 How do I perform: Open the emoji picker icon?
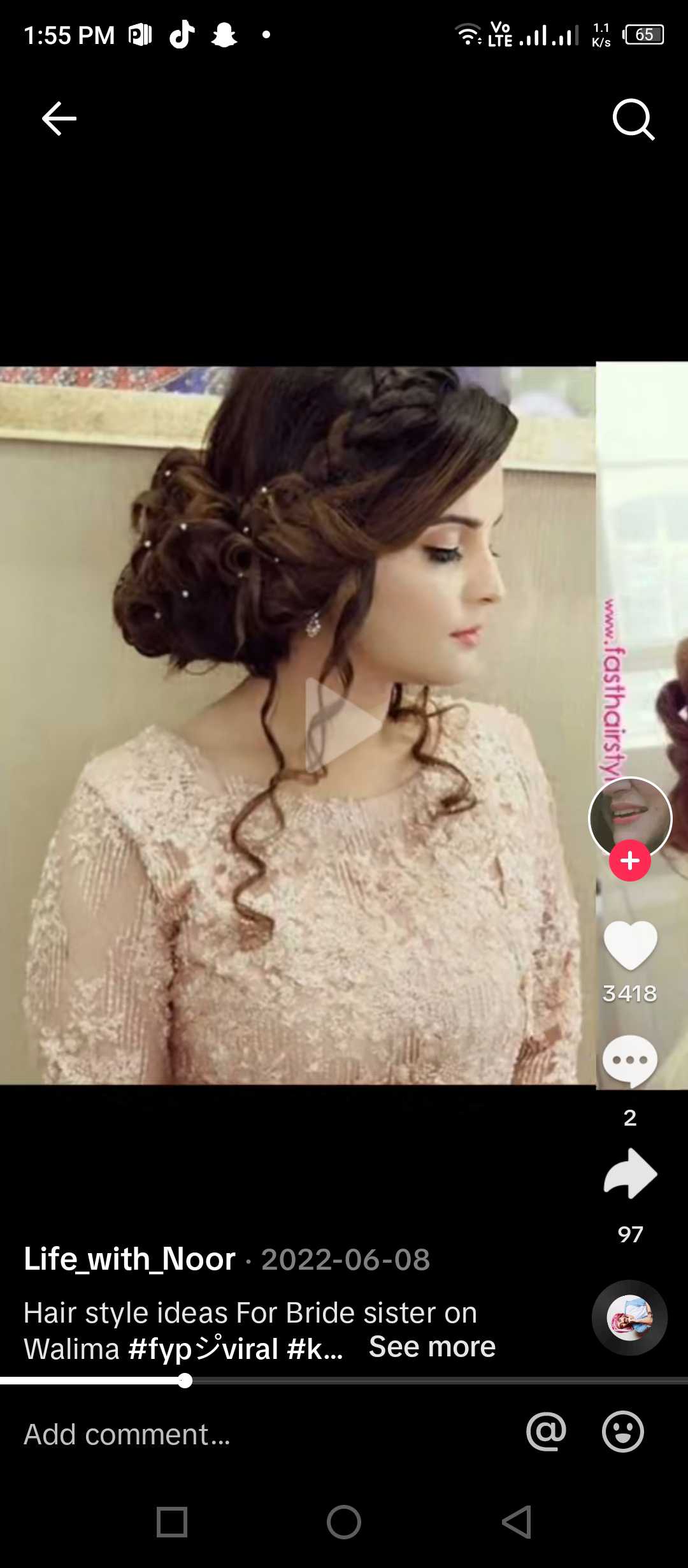[x=622, y=1432]
